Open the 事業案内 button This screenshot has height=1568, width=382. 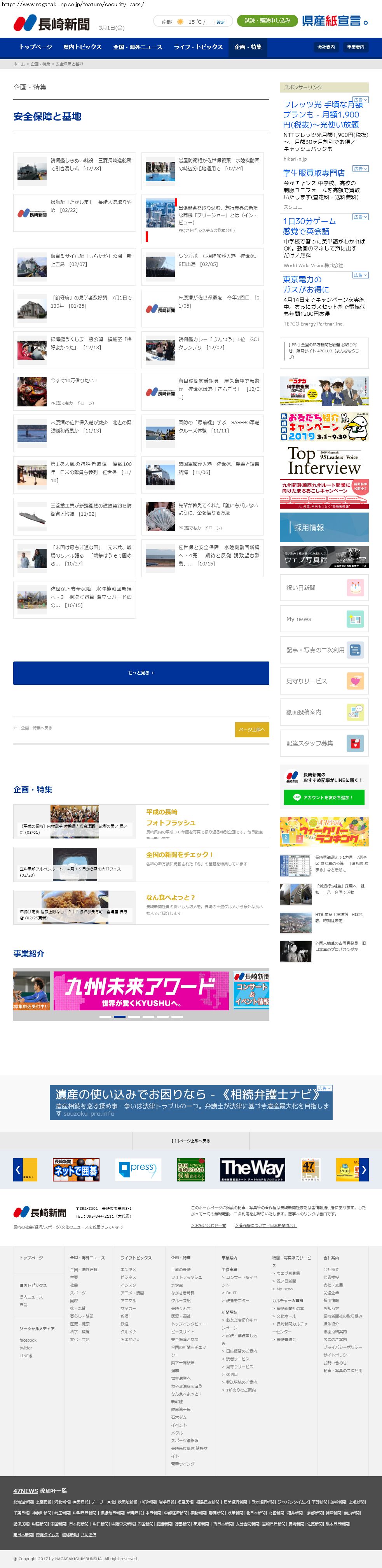356,47
